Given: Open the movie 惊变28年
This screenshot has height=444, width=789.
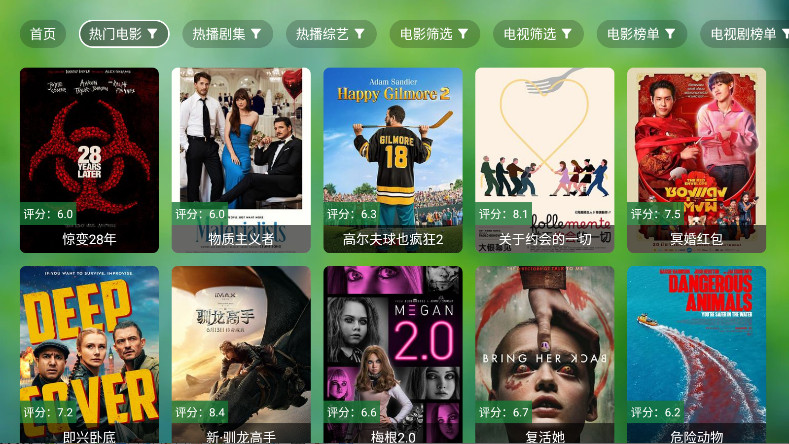Looking at the screenshot, I should tap(89, 160).
